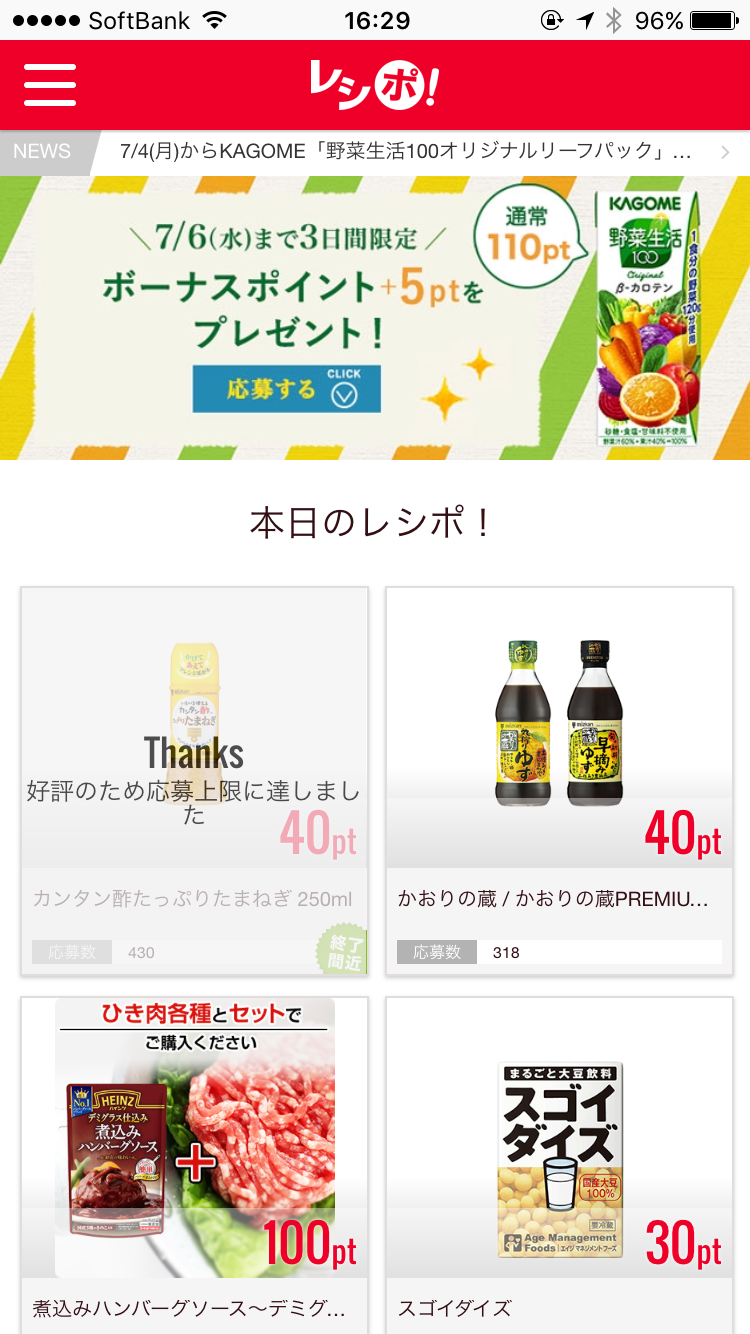Tap the 応募する button on the bonus banner
The width and height of the screenshot is (750, 1334).
point(287,388)
